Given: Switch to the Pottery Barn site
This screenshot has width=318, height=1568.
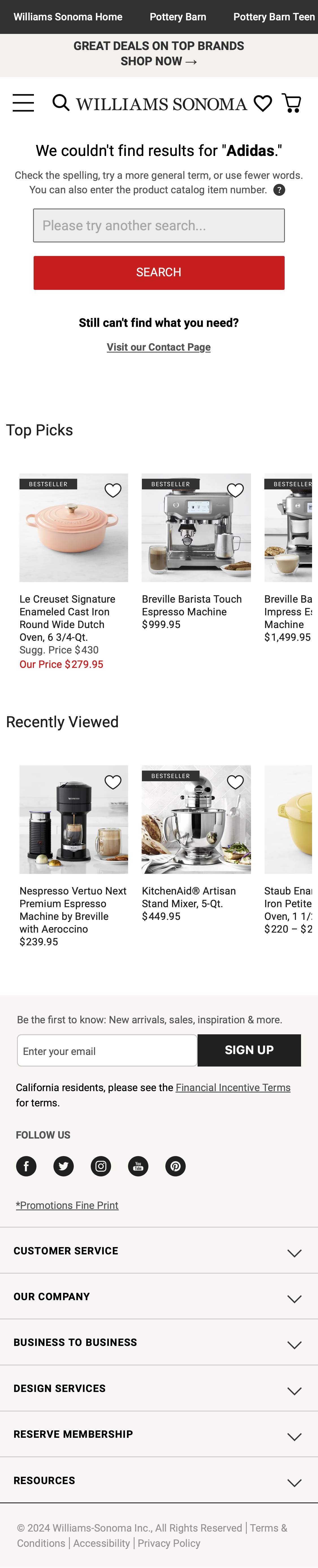Looking at the screenshot, I should [x=178, y=17].
